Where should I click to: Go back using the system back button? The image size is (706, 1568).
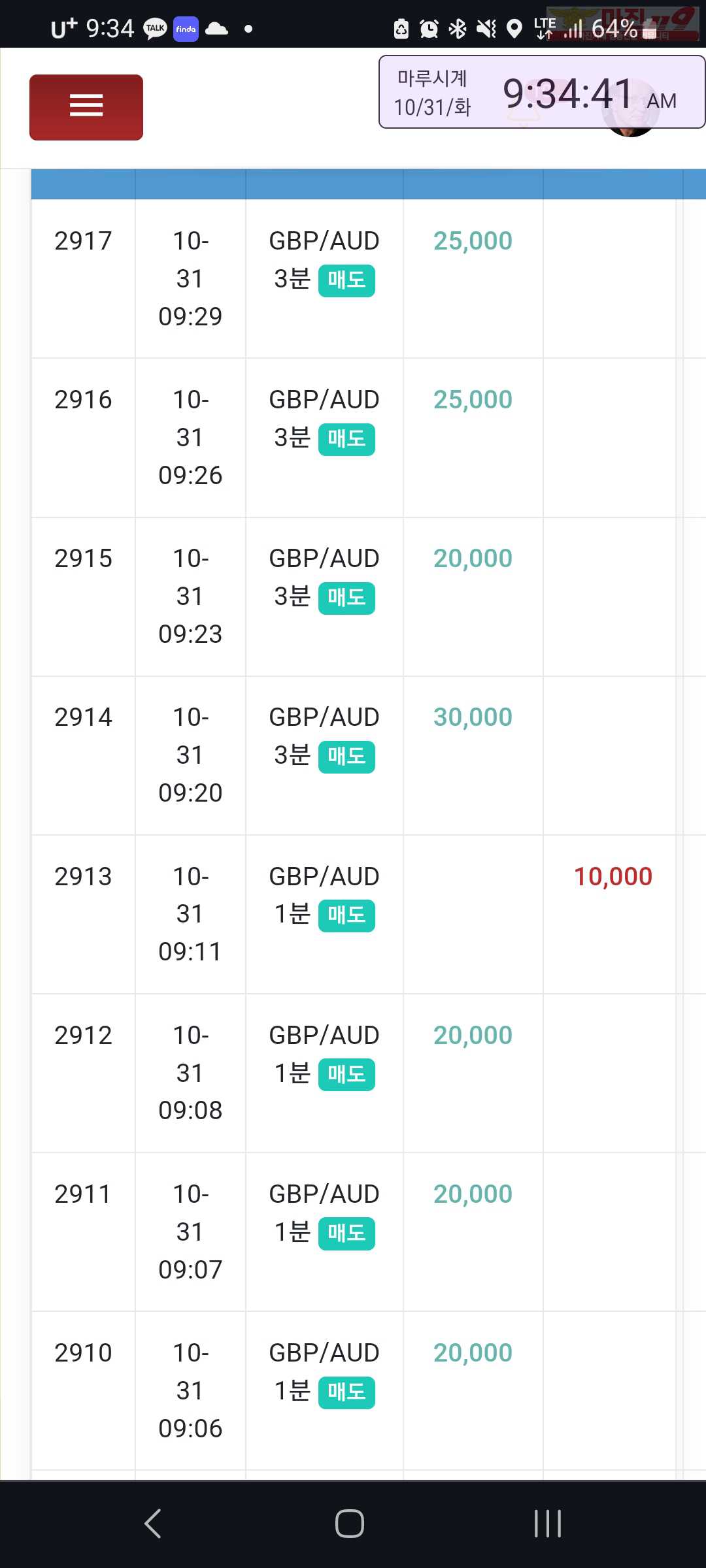[x=153, y=1524]
